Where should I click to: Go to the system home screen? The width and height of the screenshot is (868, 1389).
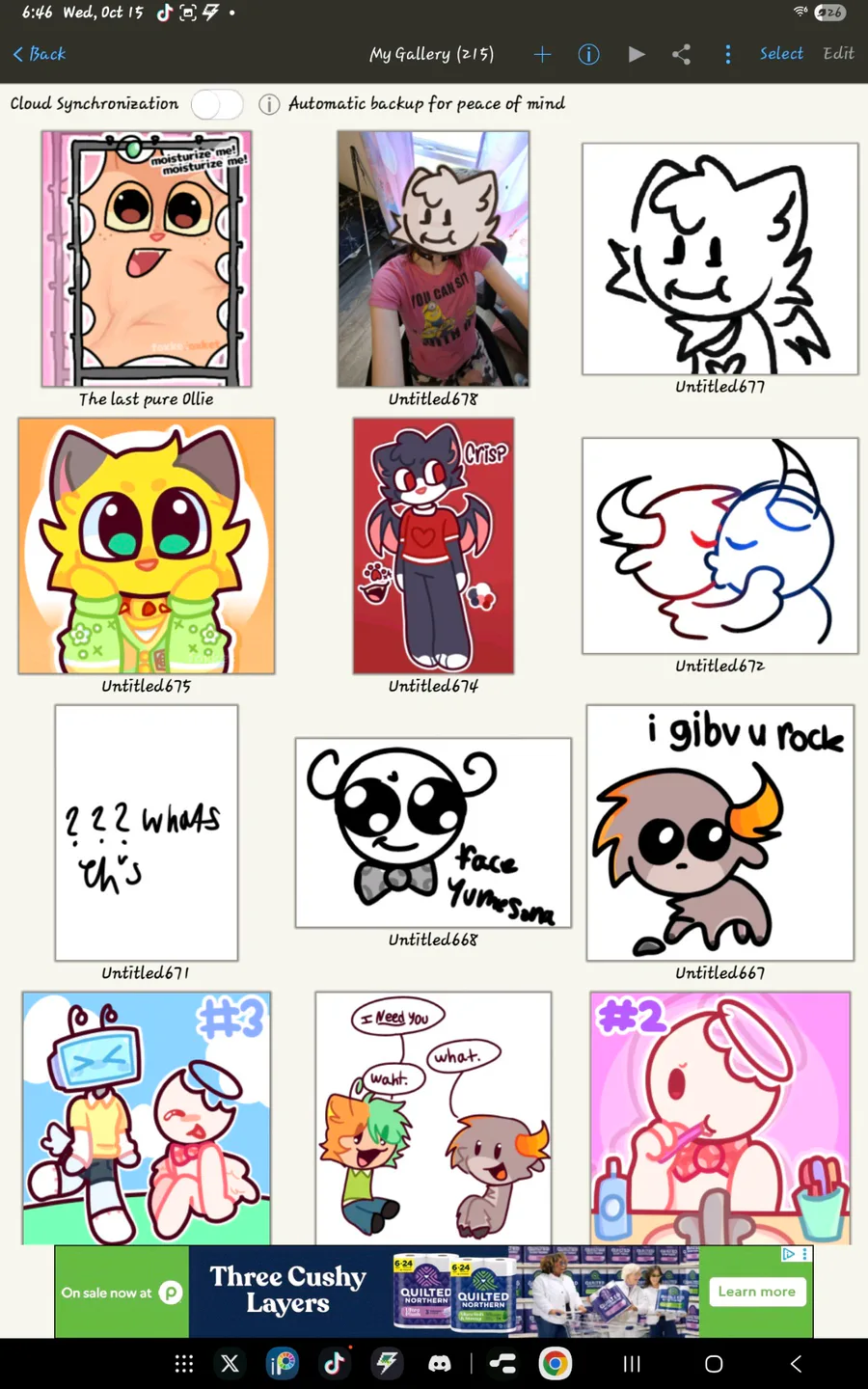(x=714, y=1364)
